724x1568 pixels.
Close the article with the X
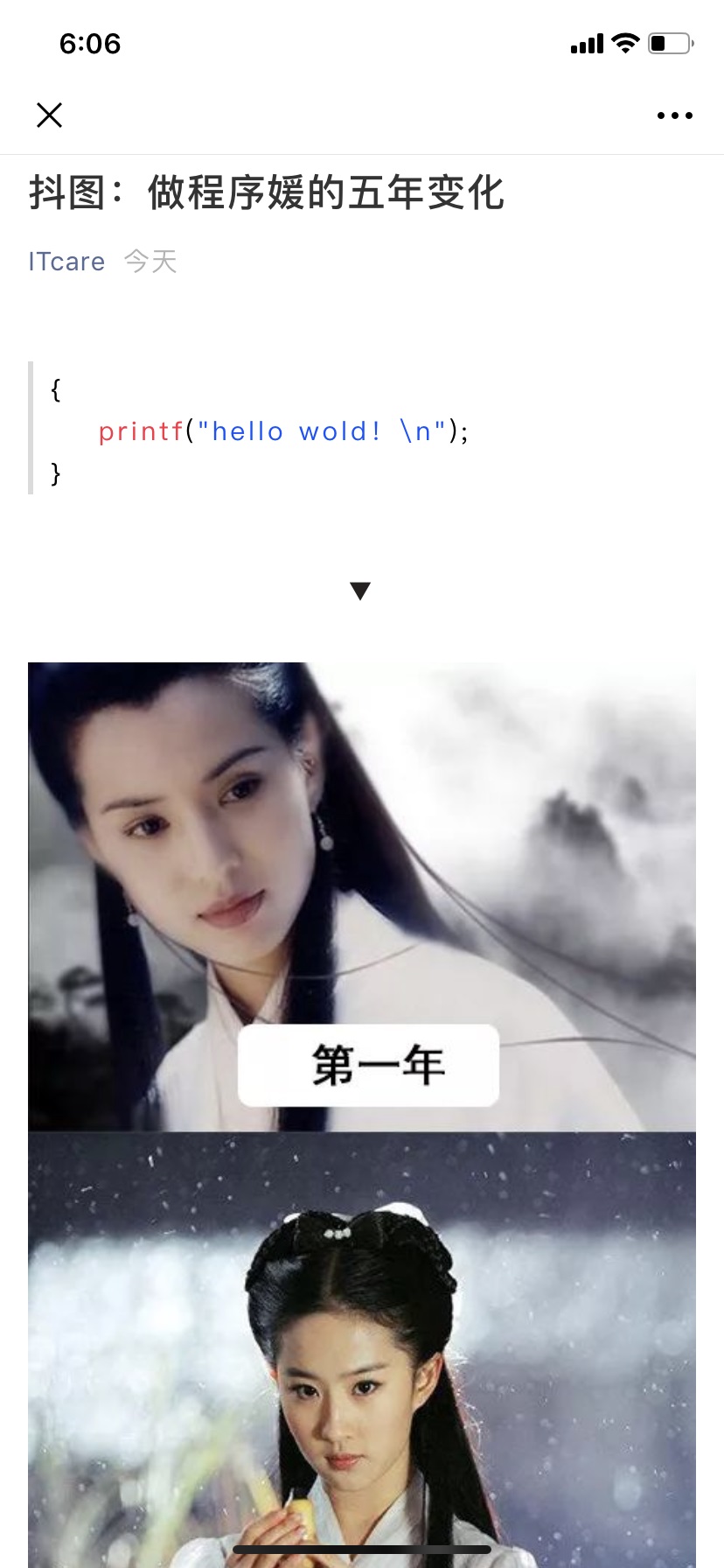click(x=49, y=115)
